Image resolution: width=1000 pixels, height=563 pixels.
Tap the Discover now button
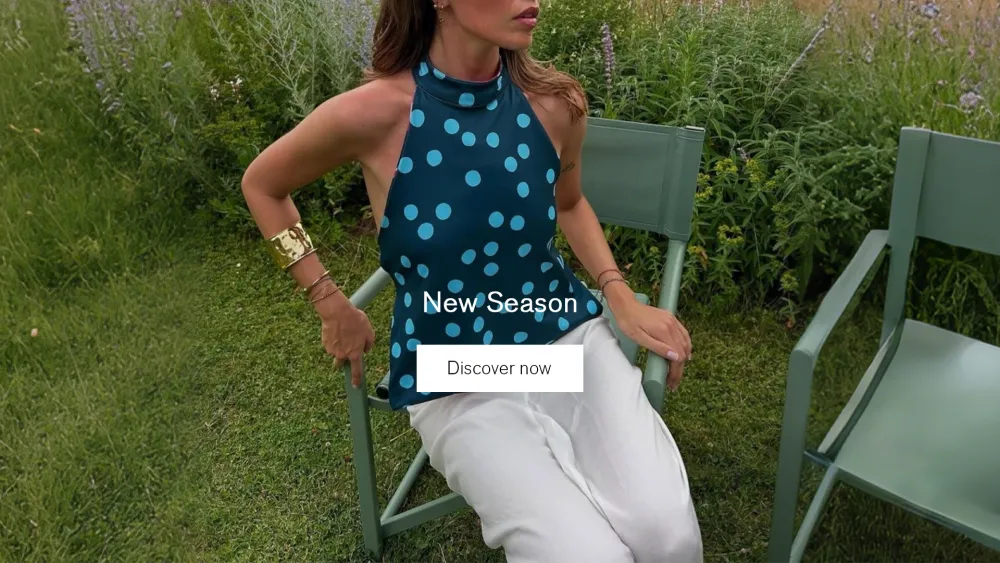pyautogui.click(x=499, y=368)
